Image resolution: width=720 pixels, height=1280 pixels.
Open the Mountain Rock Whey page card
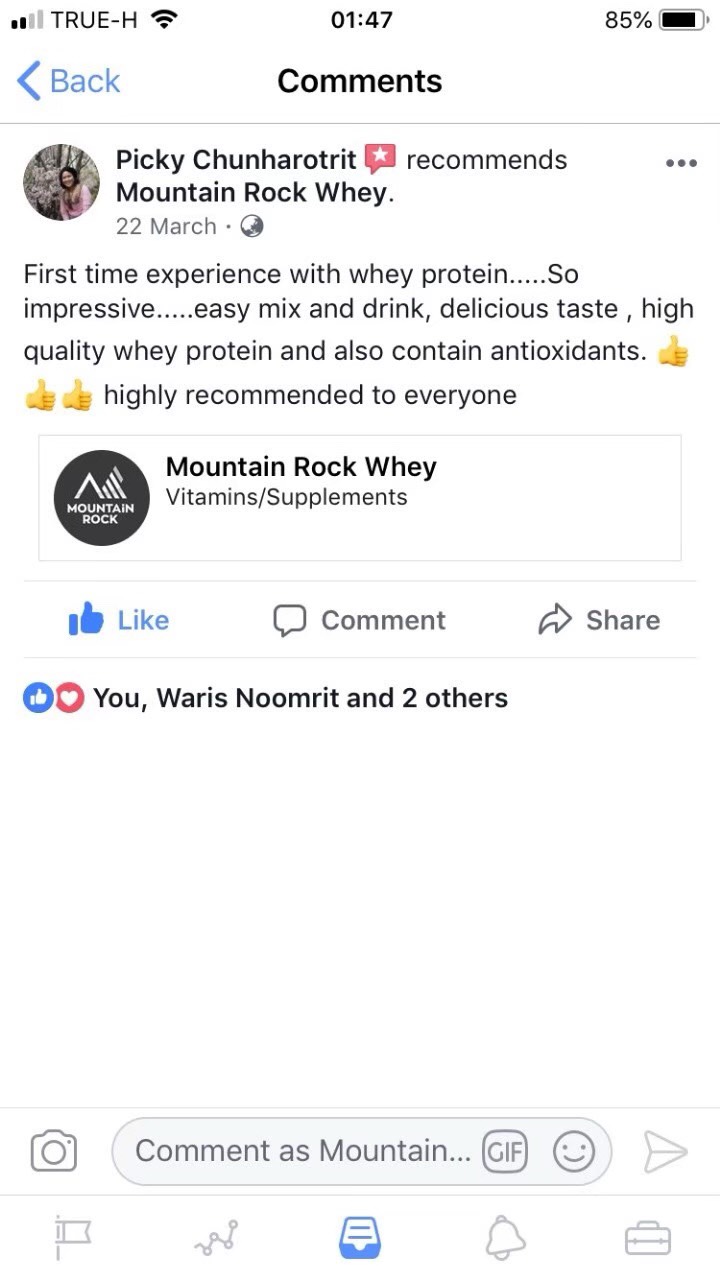pyautogui.click(x=360, y=498)
